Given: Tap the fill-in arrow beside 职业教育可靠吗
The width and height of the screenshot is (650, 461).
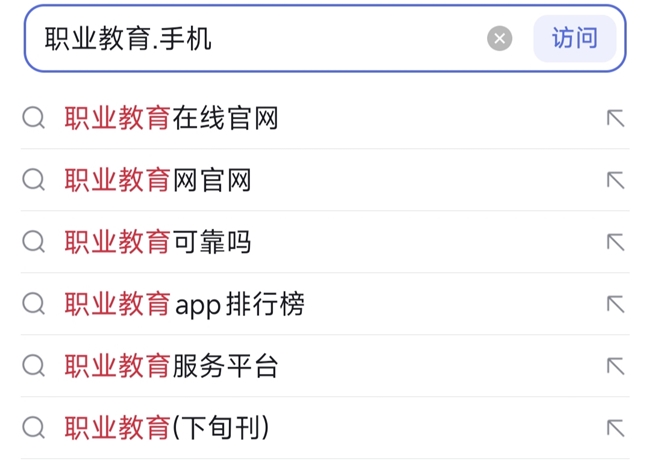Looking at the screenshot, I should [x=615, y=243].
